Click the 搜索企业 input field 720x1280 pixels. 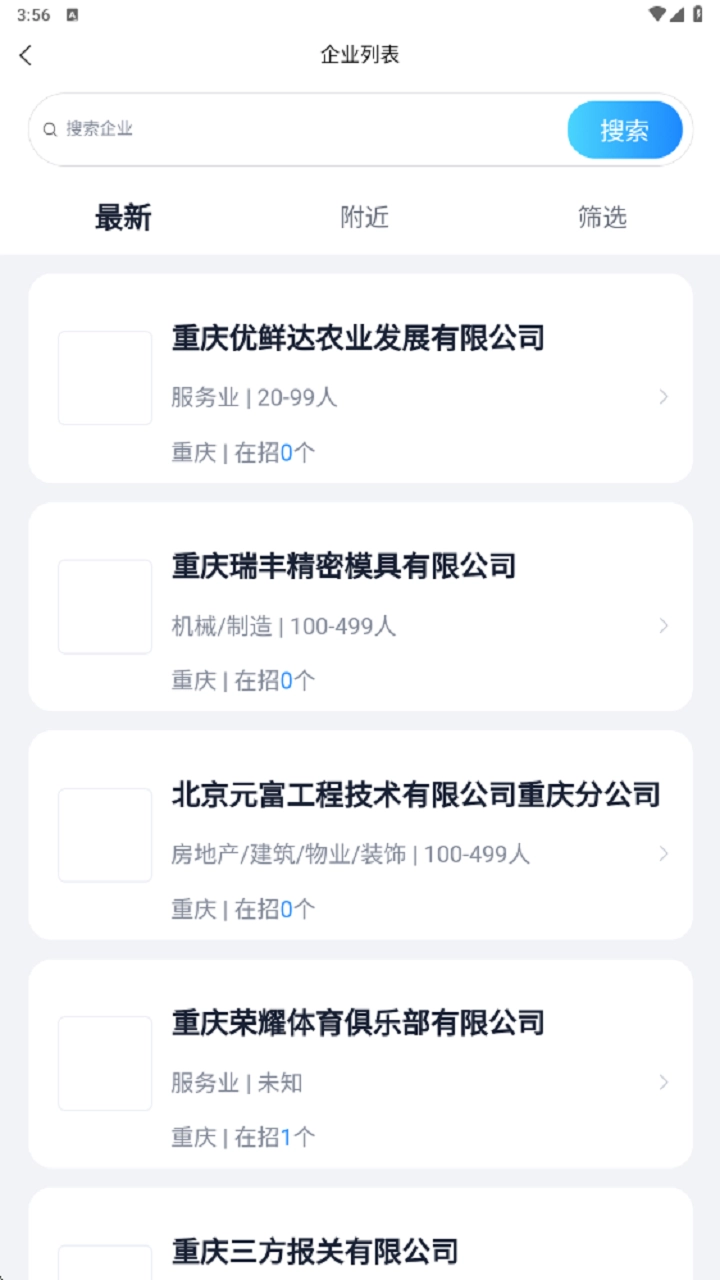pos(200,129)
